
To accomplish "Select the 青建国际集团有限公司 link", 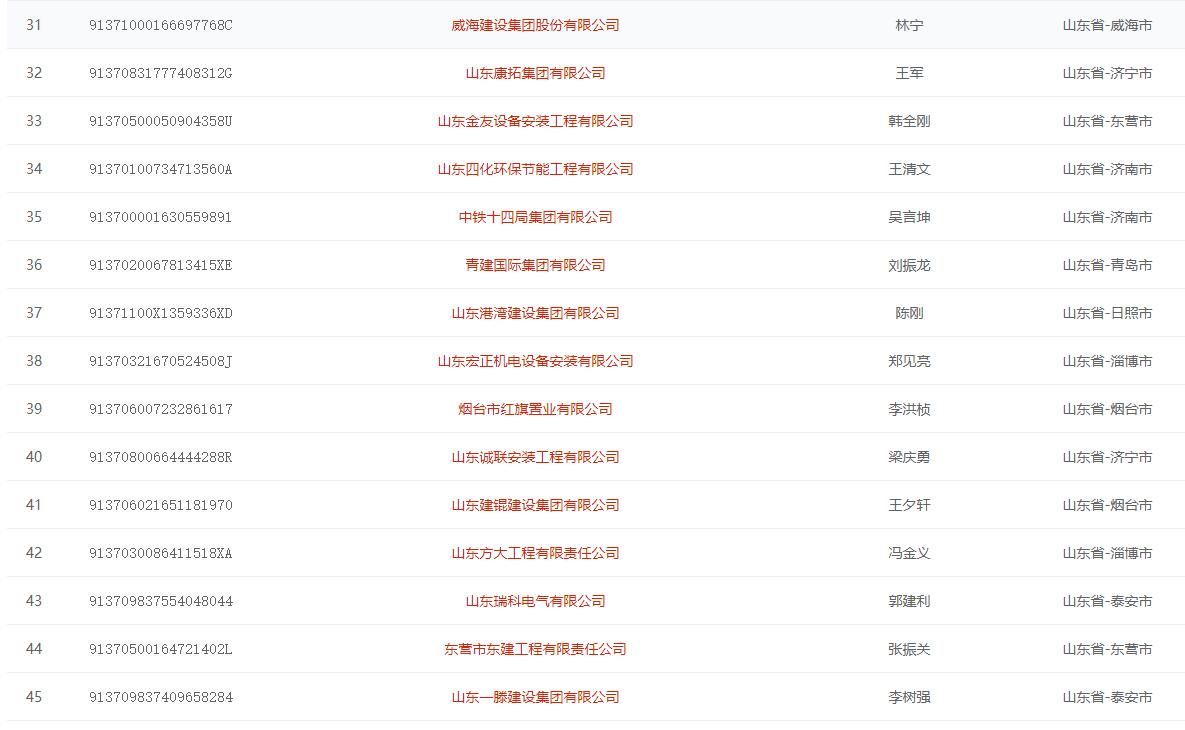I will [x=535, y=265].
